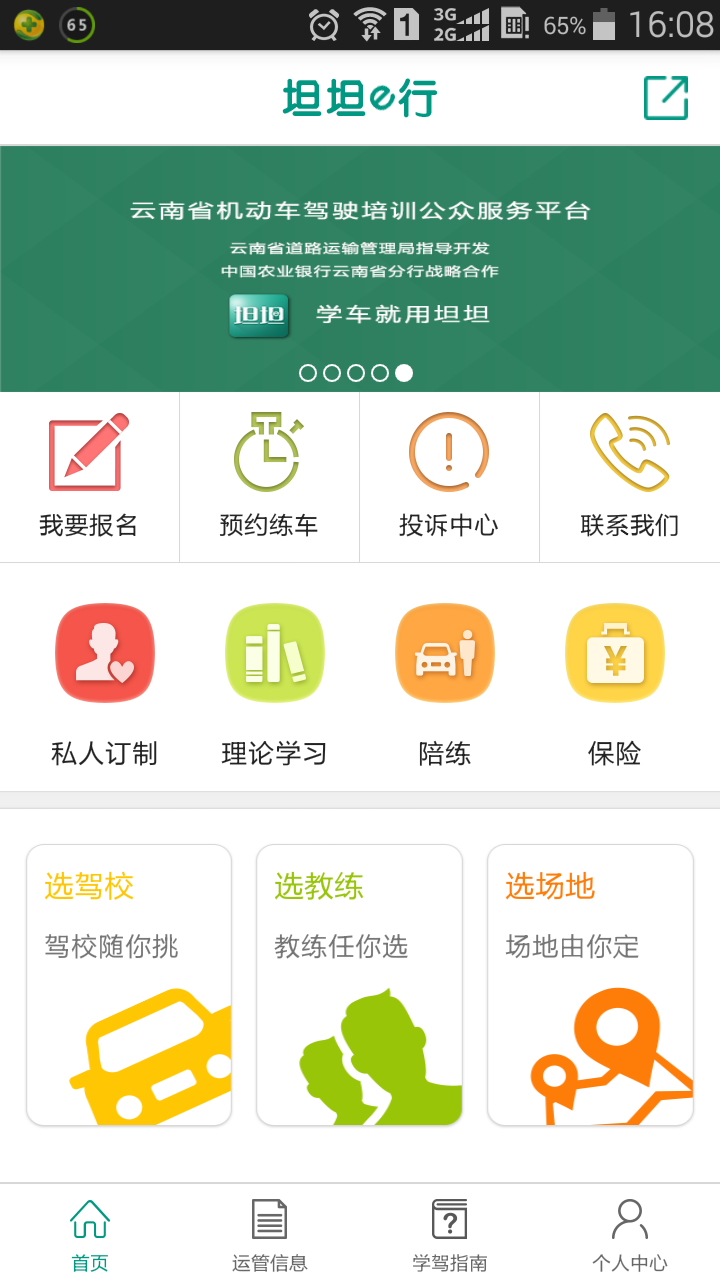The image size is (720, 1280).
Task: Switch to the 首页 home tab
Action: click(x=90, y=1234)
